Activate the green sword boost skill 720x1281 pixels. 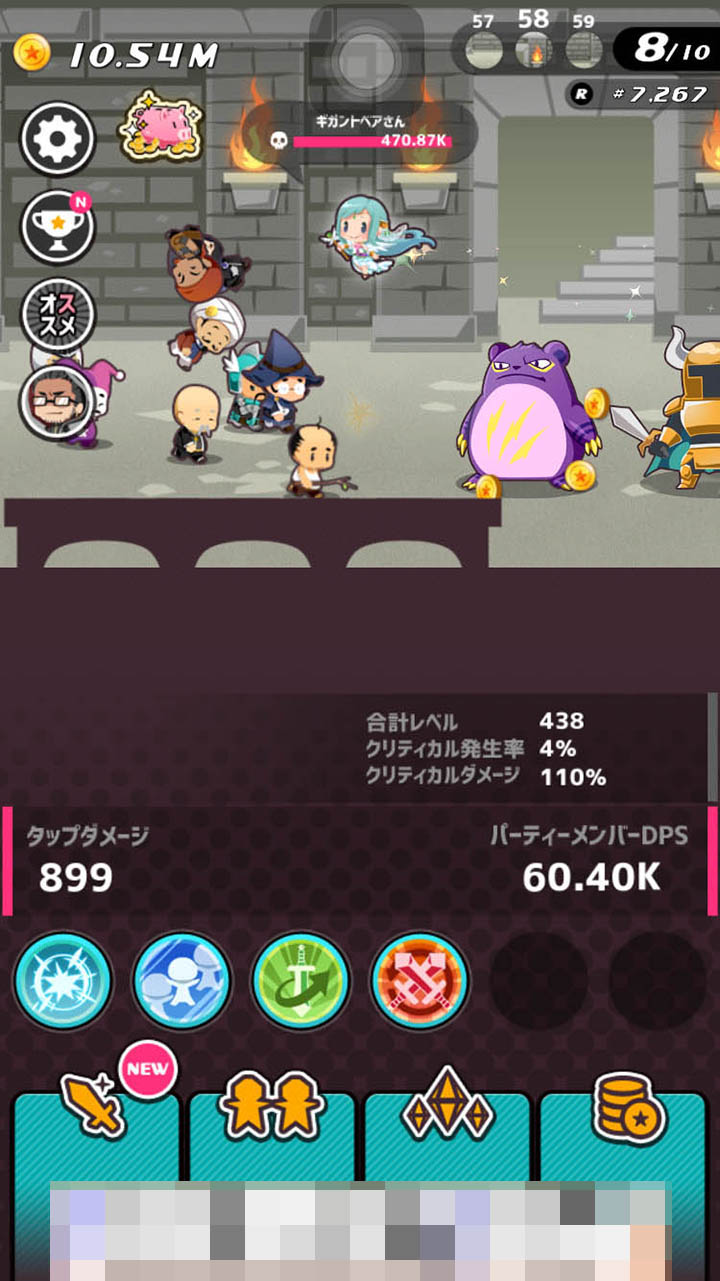[x=301, y=982]
